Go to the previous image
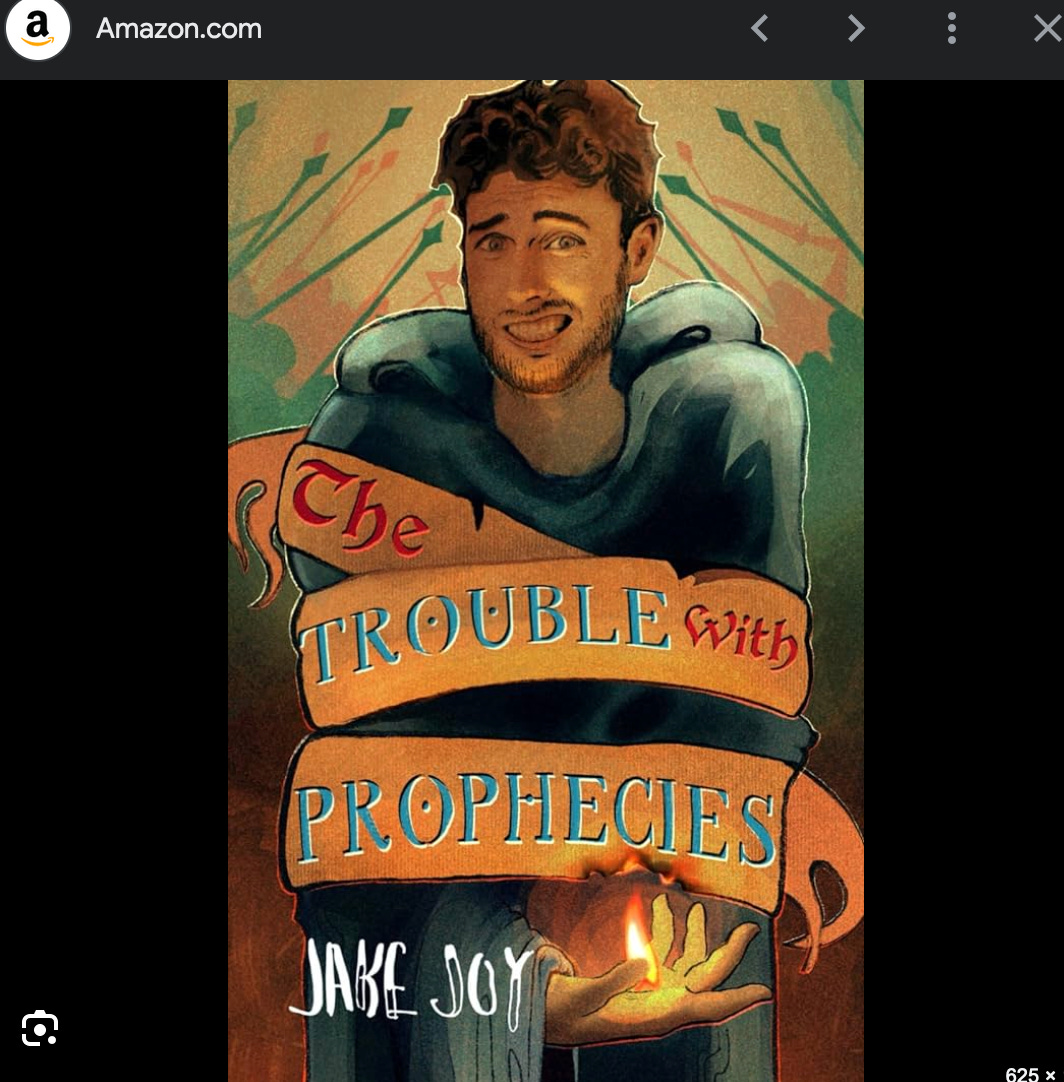Viewport: 1064px width, 1082px height. pos(760,29)
